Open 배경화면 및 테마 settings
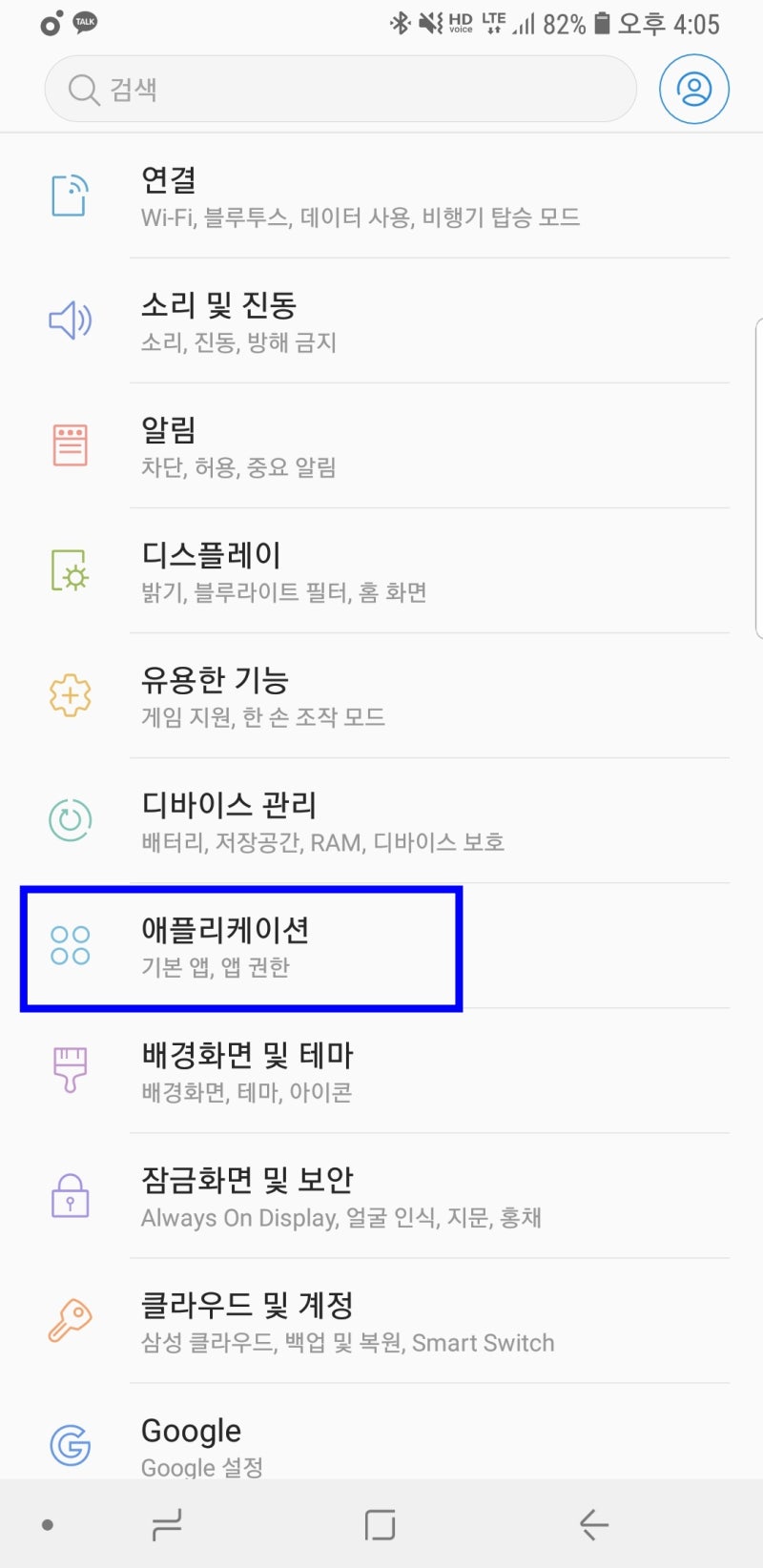 pos(381,1070)
